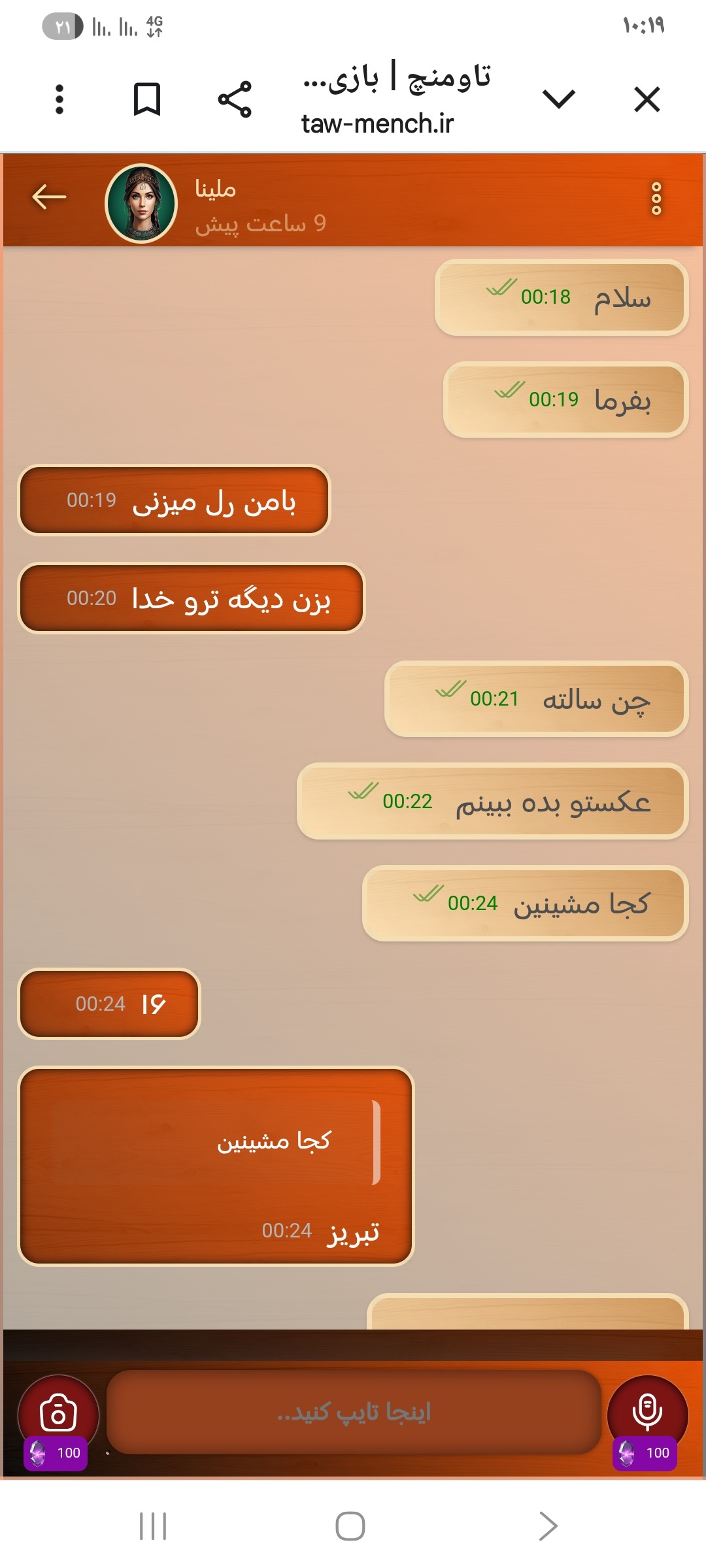Viewport: 706px width, 1568px height.
Task: Open the browser overflow menu
Action: 59,99
